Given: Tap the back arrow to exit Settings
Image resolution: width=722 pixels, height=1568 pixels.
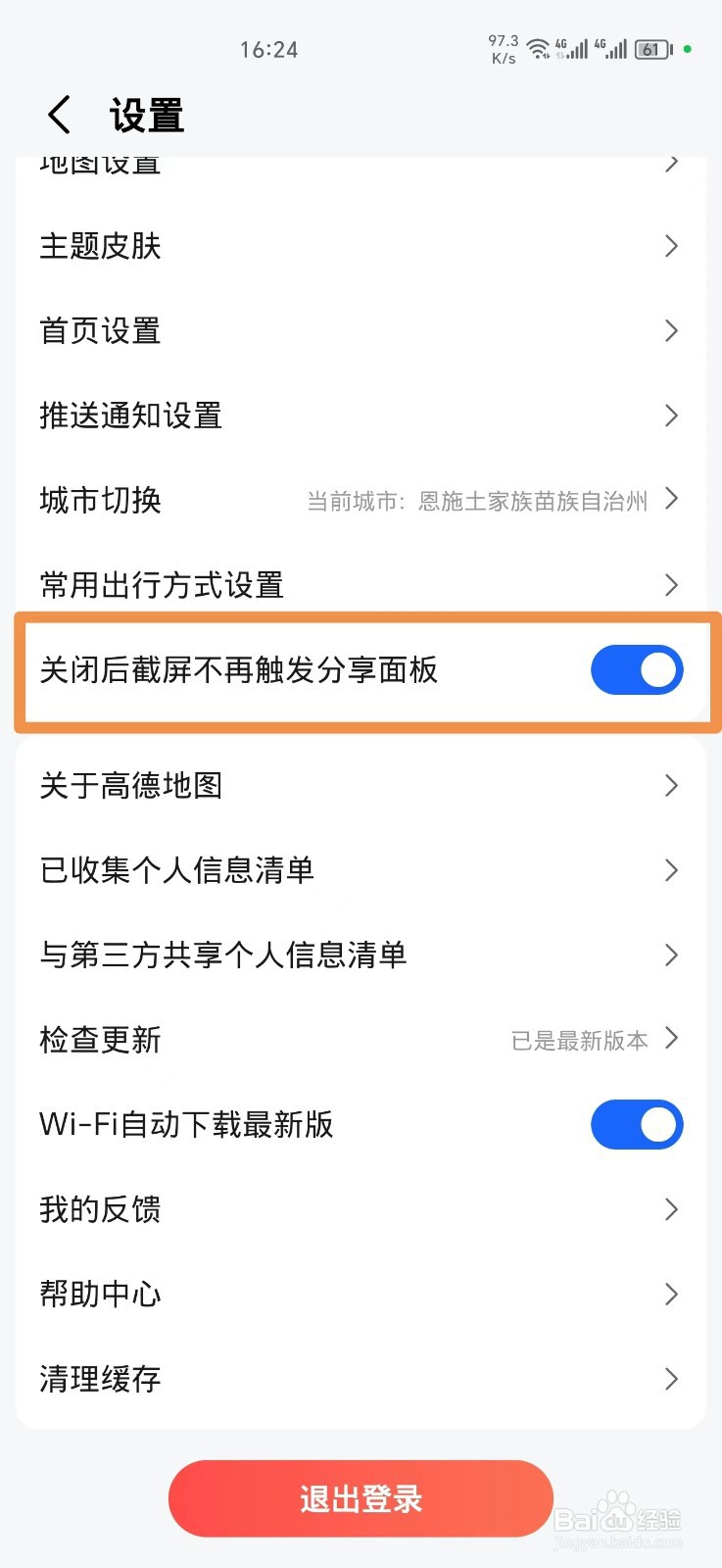Looking at the screenshot, I should pyautogui.click(x=58, y=114).
